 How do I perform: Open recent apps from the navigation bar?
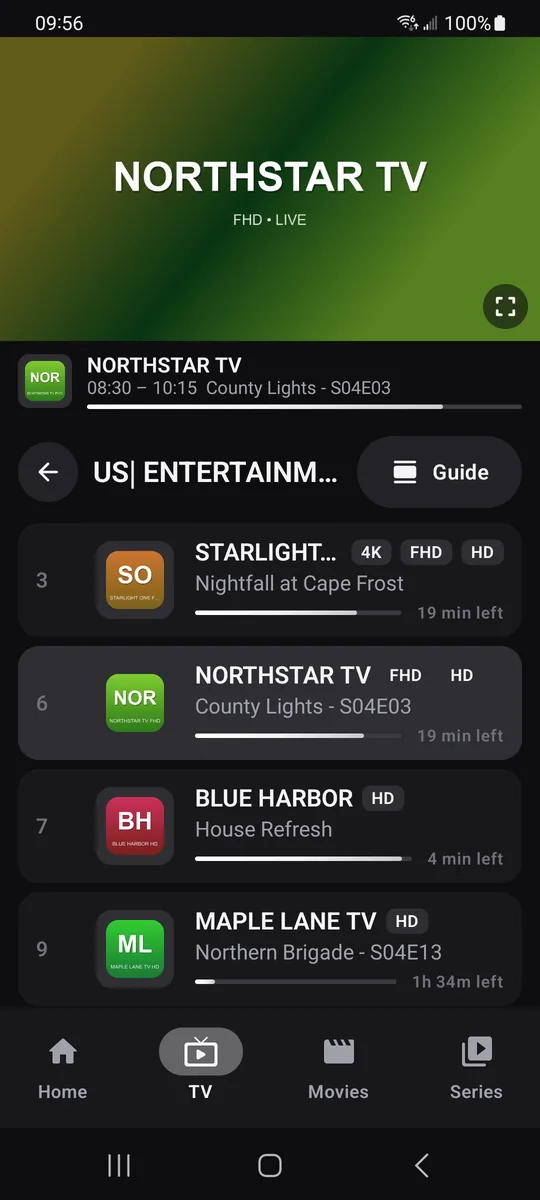[x=119, y=1164]
